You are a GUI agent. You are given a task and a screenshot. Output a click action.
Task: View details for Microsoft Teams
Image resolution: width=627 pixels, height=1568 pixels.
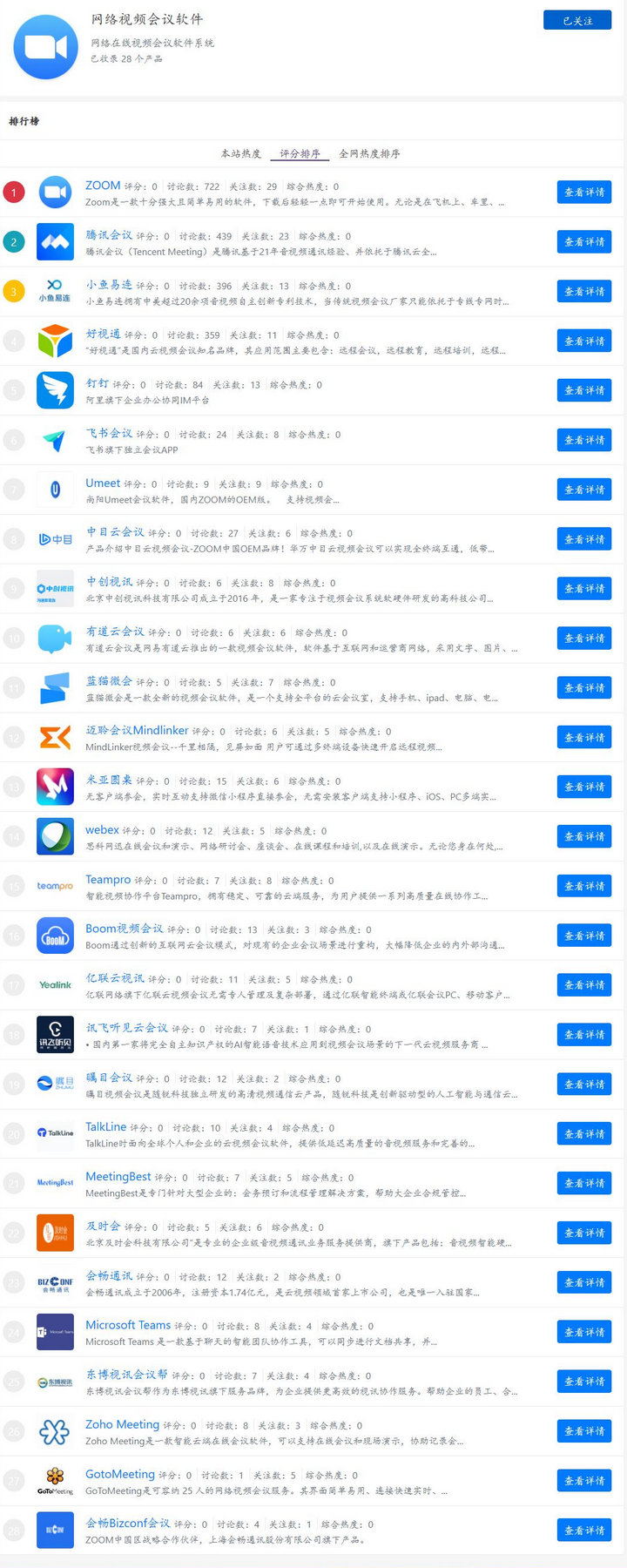pyautogui.click(x=583, y=1332)
